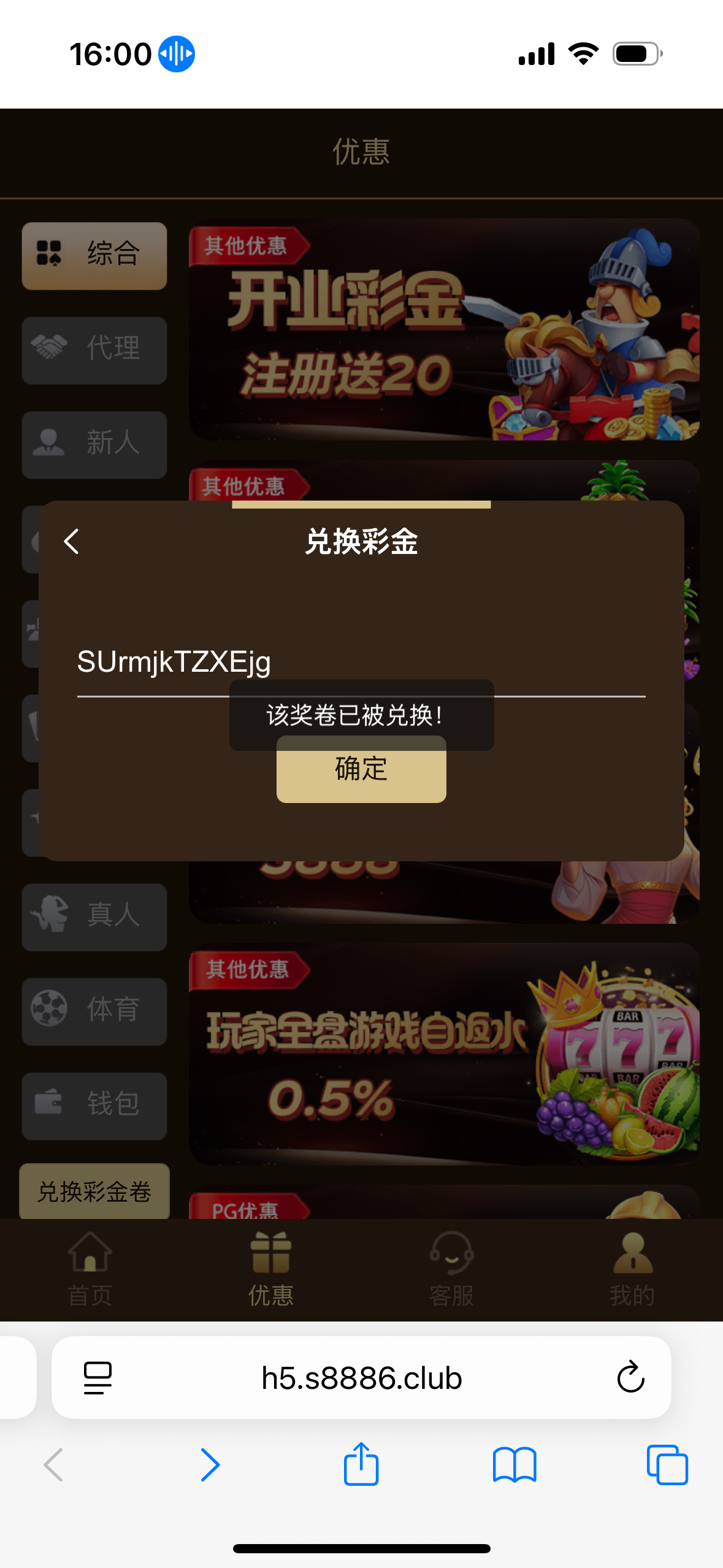
Task: Tap the redemption code input field
Action: coord(361,663)
